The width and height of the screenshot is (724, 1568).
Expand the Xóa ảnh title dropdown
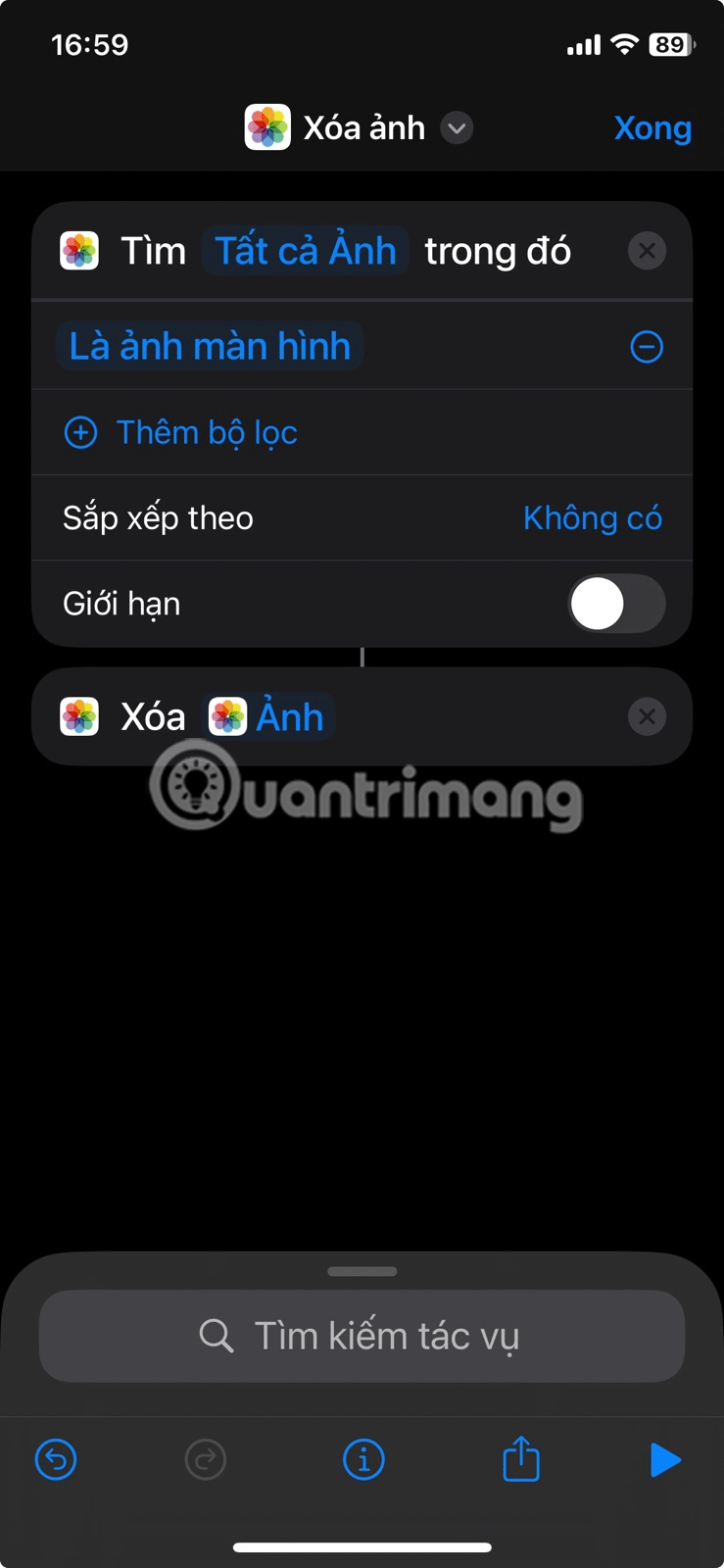click(457, 128)
